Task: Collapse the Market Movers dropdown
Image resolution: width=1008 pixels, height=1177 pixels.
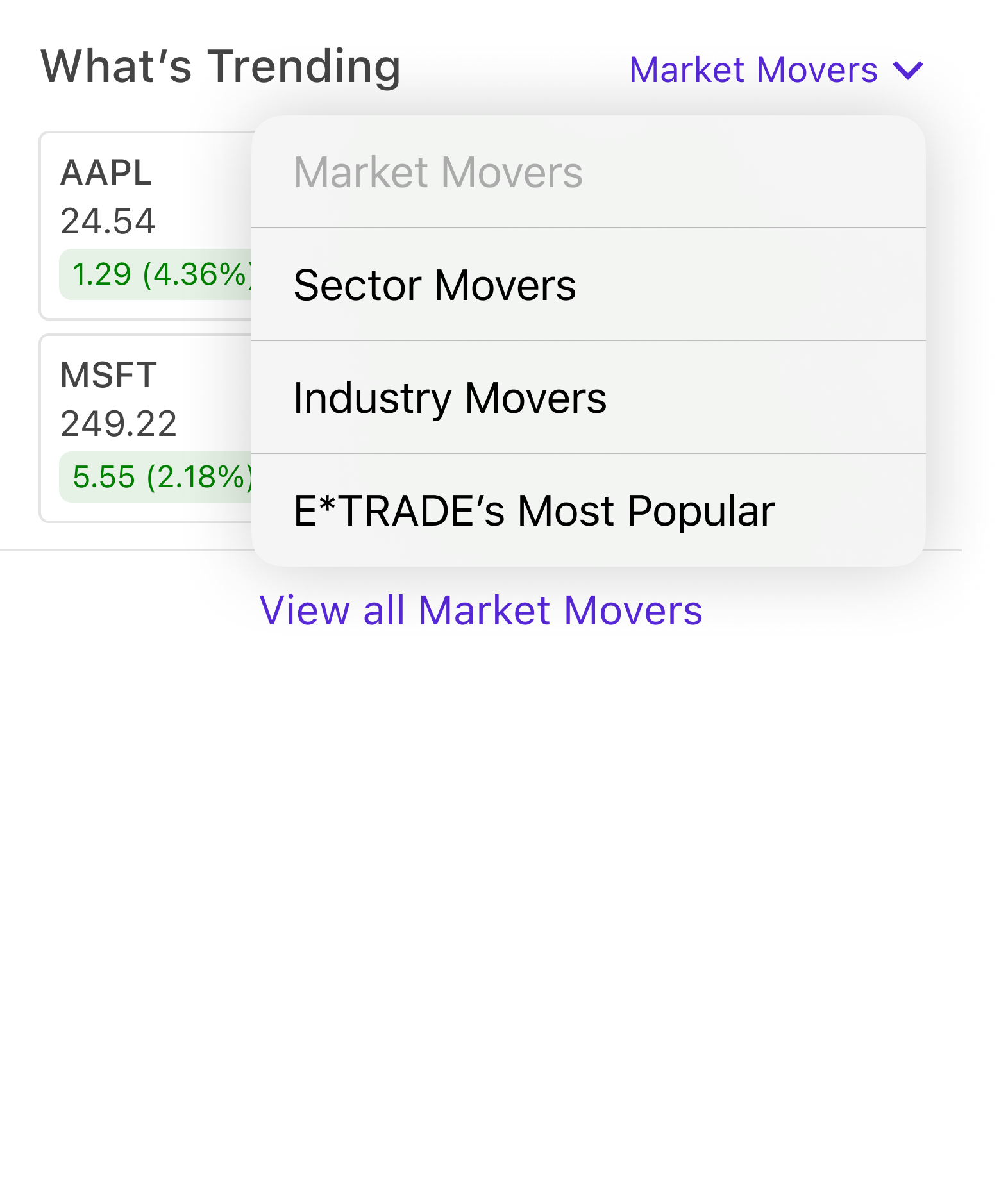Action: pos(775,70)
